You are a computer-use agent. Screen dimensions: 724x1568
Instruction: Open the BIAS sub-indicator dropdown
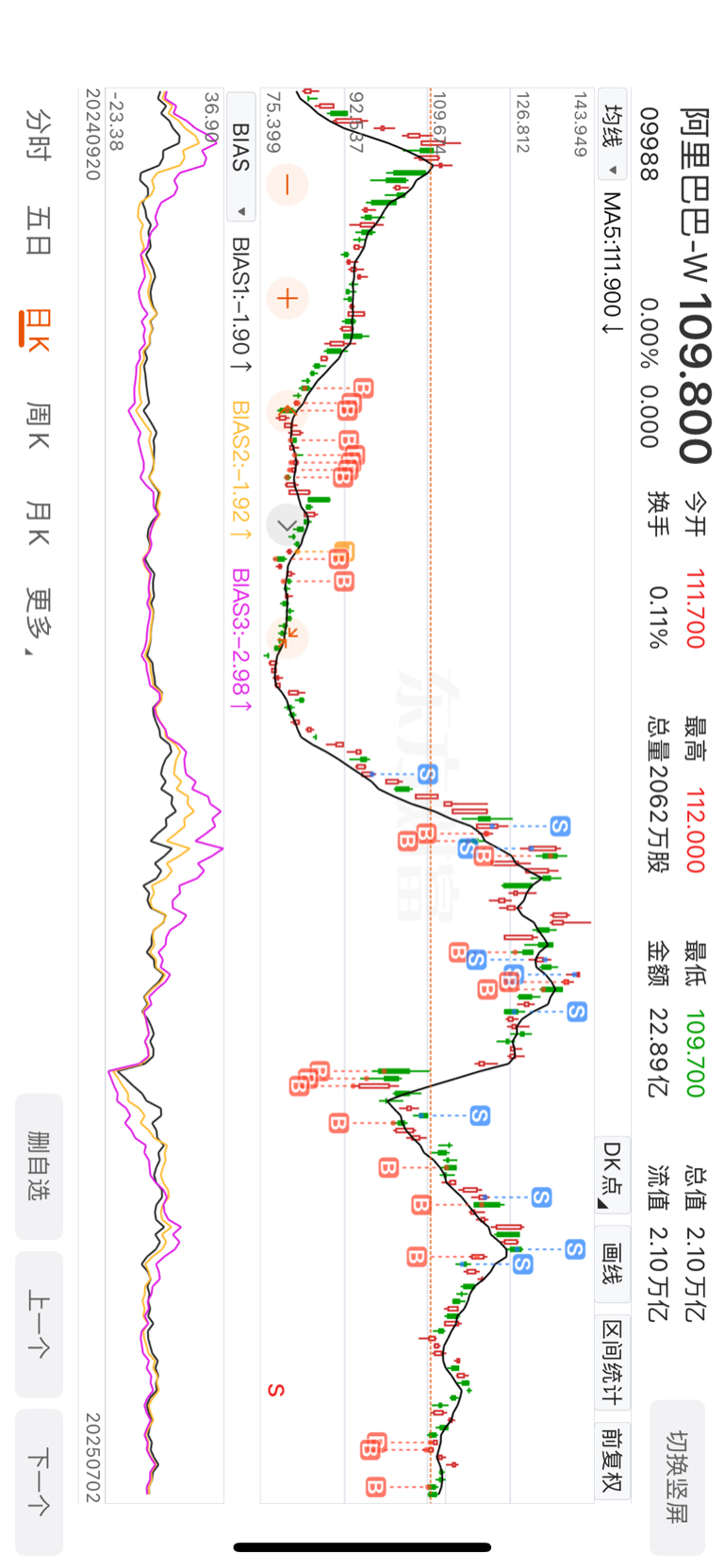point(240,157)
